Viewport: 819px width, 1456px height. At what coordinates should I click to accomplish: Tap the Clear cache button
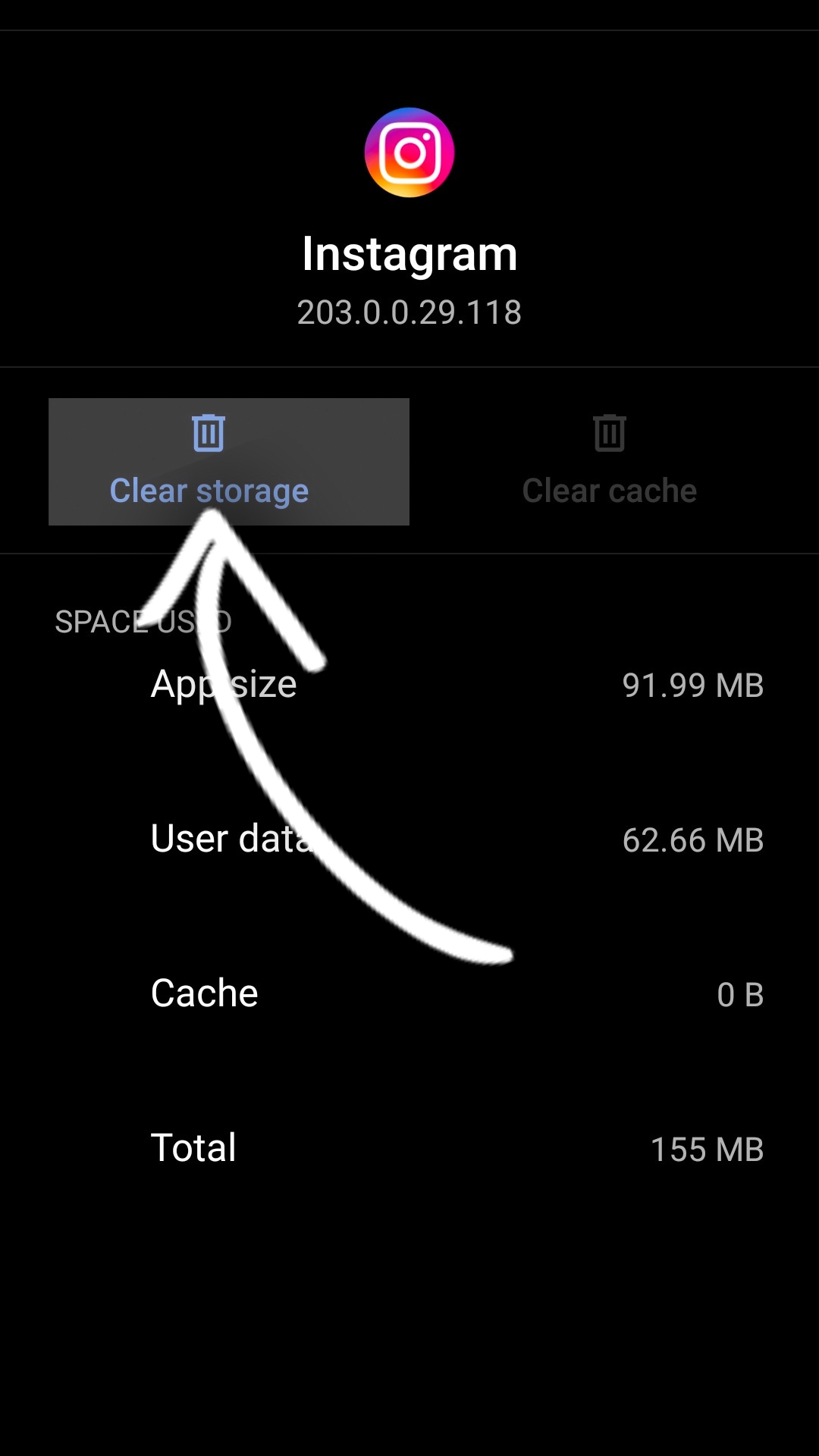609,461
